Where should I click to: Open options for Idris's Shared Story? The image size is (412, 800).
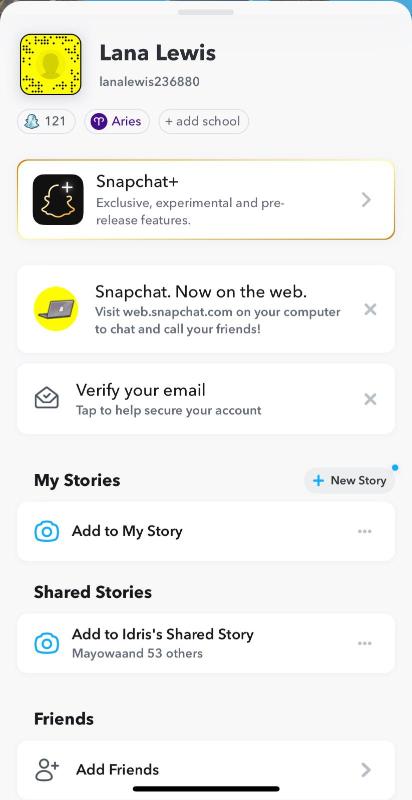point(365,643)
